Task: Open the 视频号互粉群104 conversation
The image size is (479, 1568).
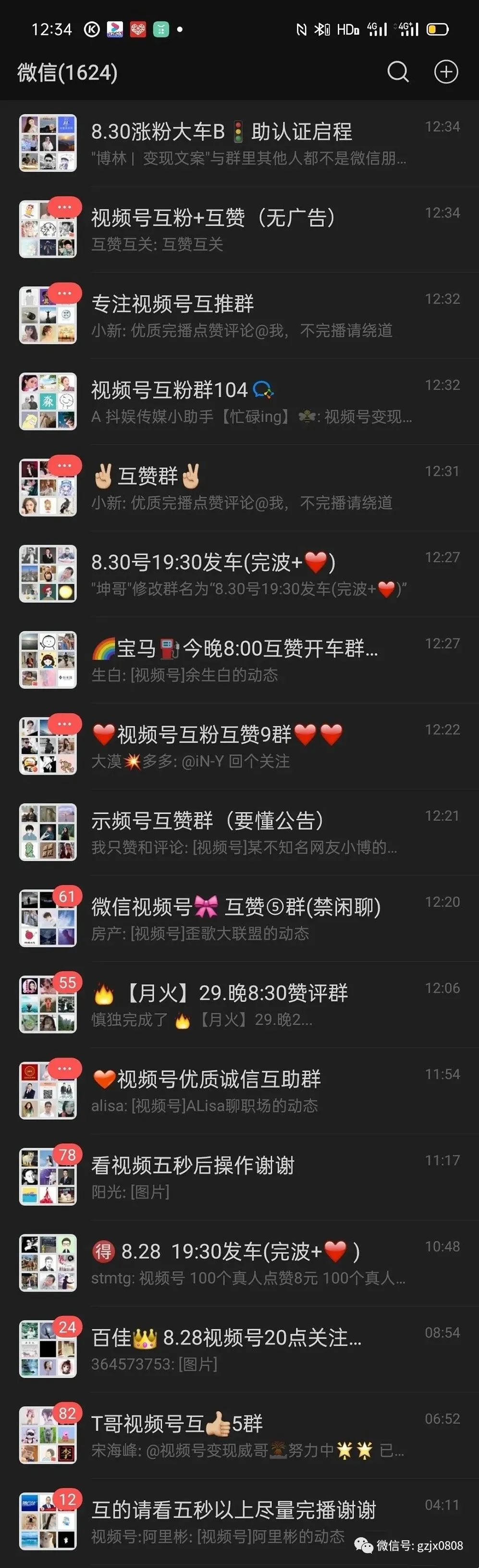Action: tap(244, 402)
